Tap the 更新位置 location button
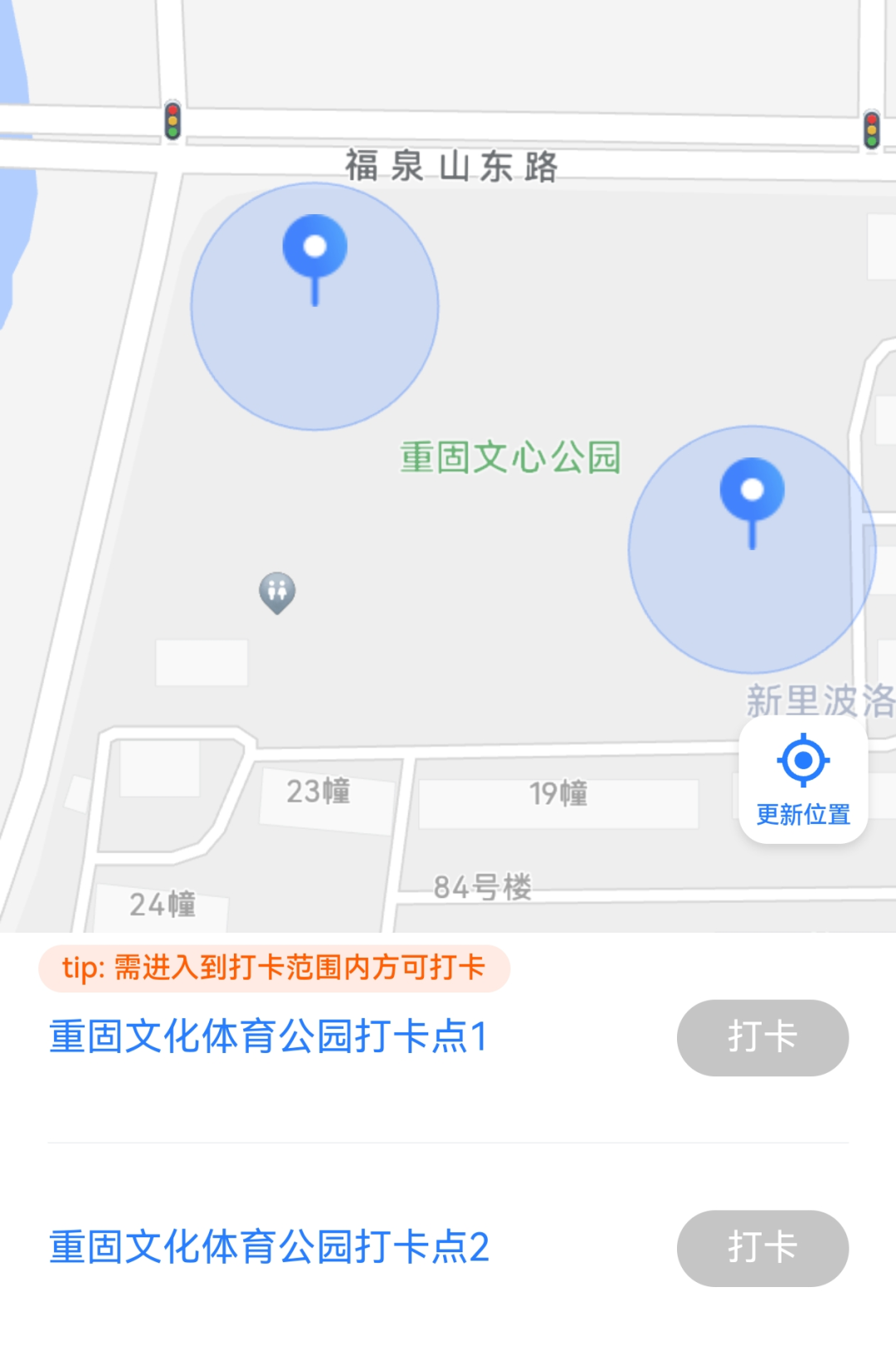This screenshot has height=1346, width=896. tap(803, 779)
